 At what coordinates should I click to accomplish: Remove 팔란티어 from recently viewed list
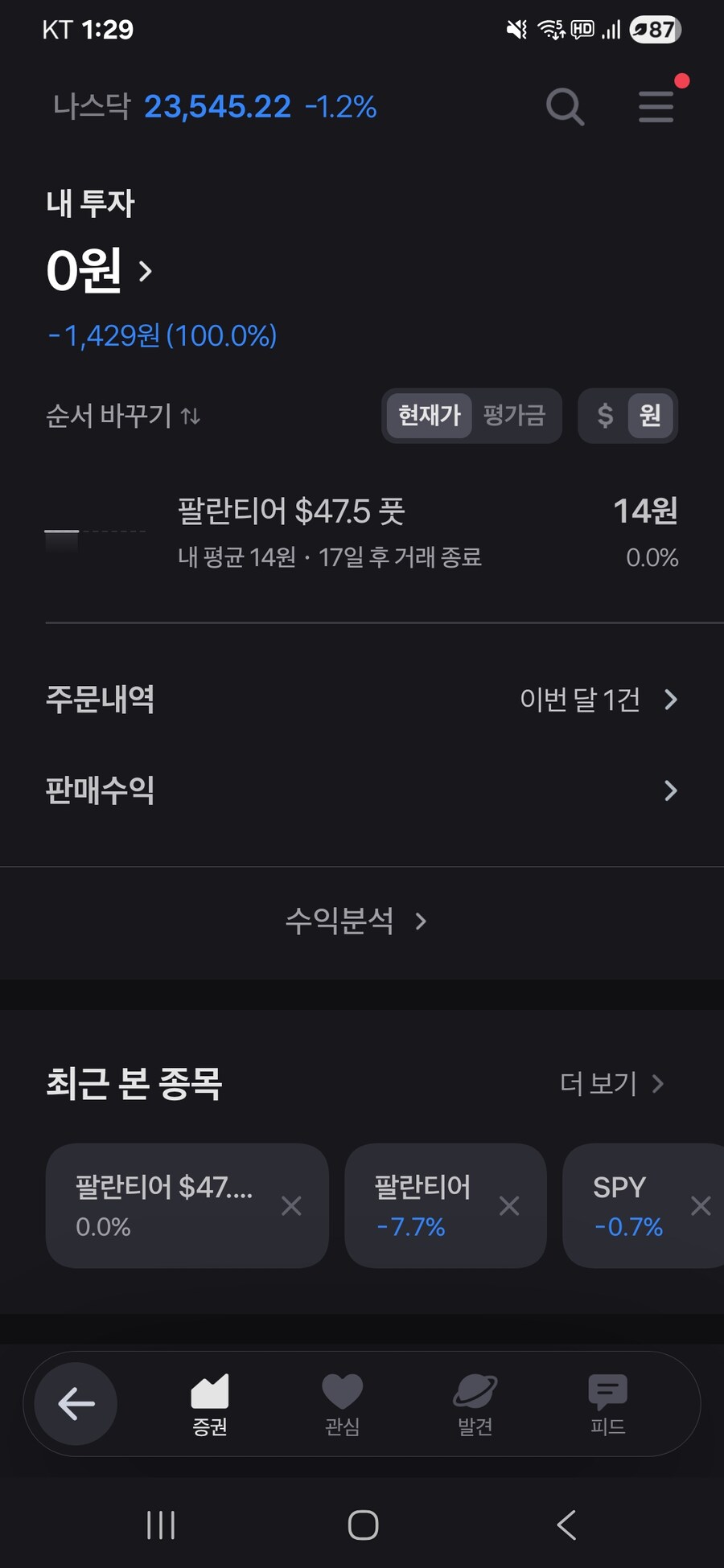[x=509, y=1205]
